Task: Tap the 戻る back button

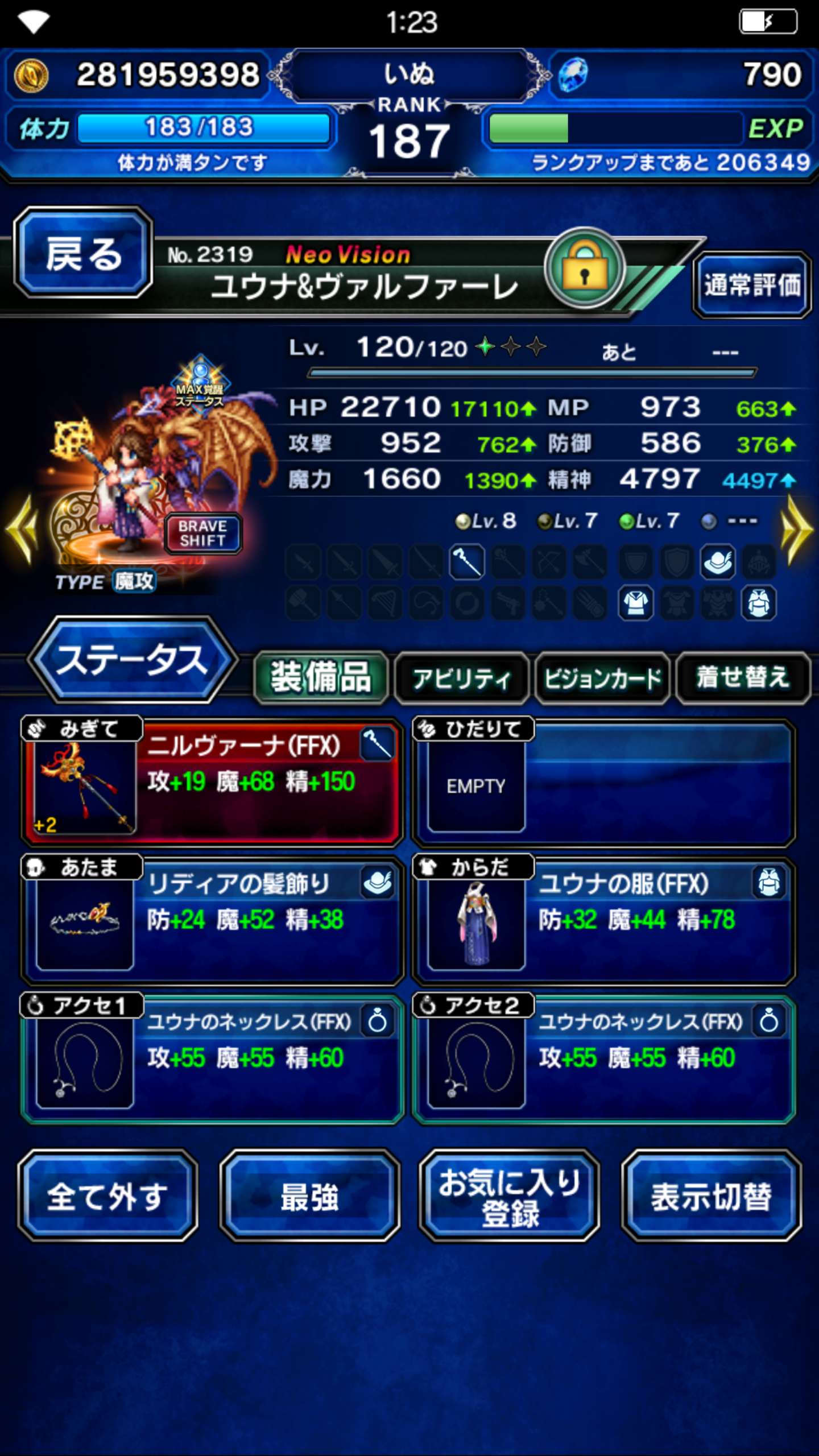Action: pyautogui.click(x=83, y=254)
